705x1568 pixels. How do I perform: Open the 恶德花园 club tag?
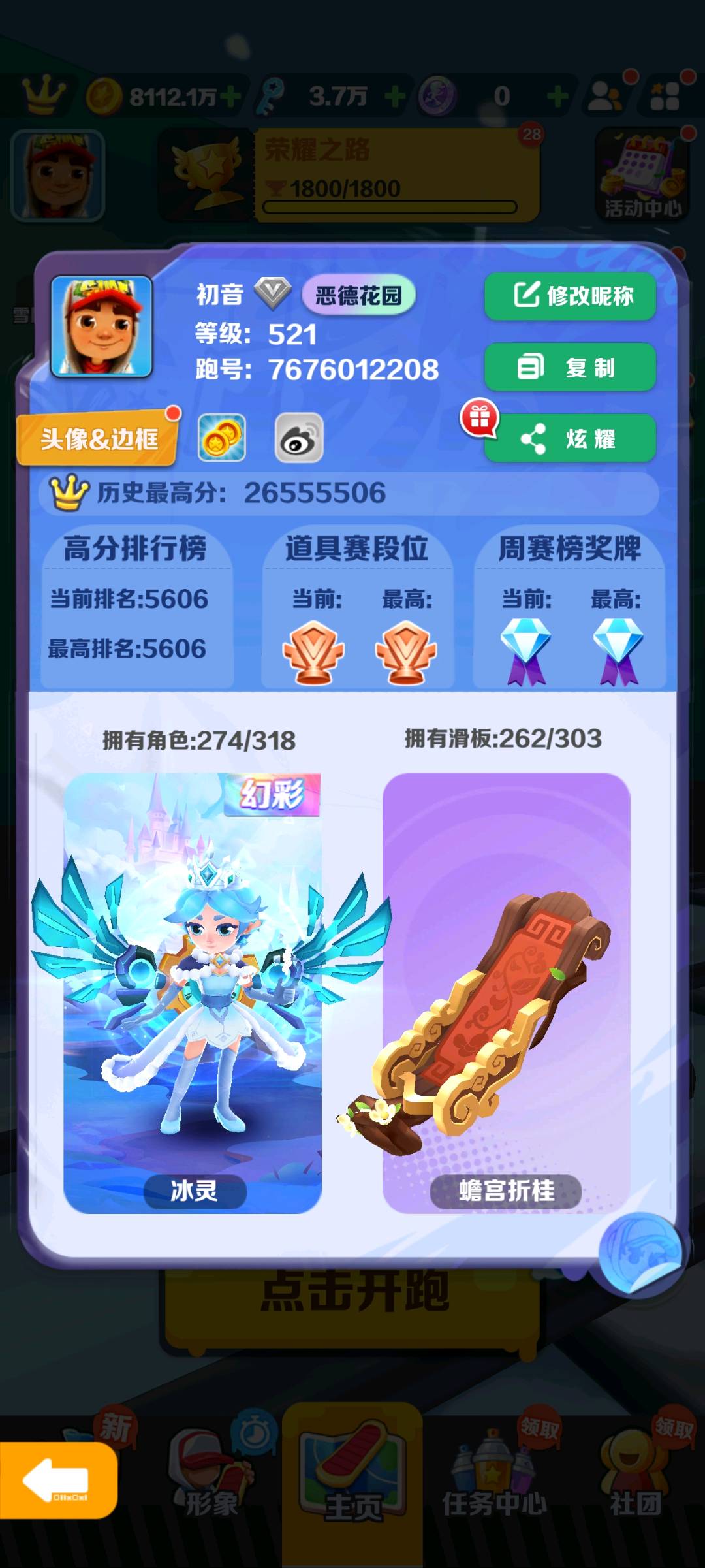tap(358, 295)
